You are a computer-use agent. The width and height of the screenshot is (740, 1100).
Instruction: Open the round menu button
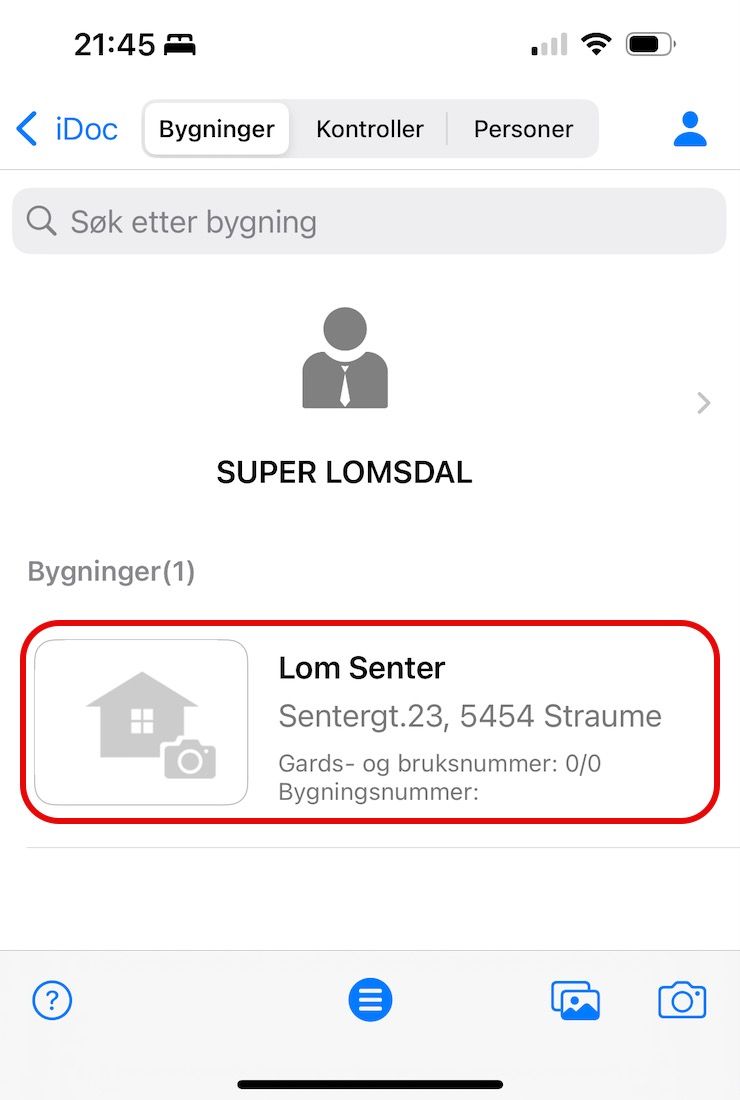370,1000
